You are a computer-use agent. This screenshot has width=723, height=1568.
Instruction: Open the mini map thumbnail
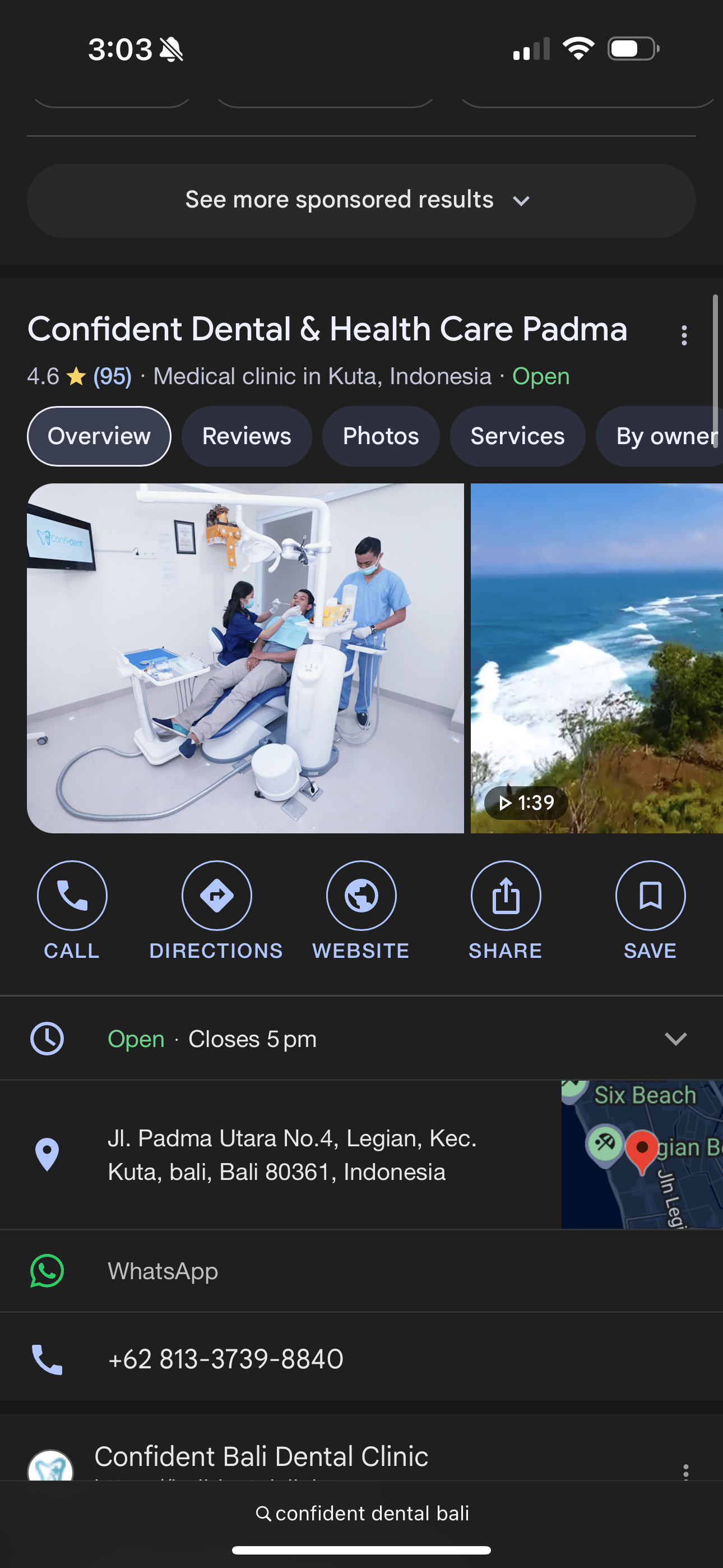642,1155
